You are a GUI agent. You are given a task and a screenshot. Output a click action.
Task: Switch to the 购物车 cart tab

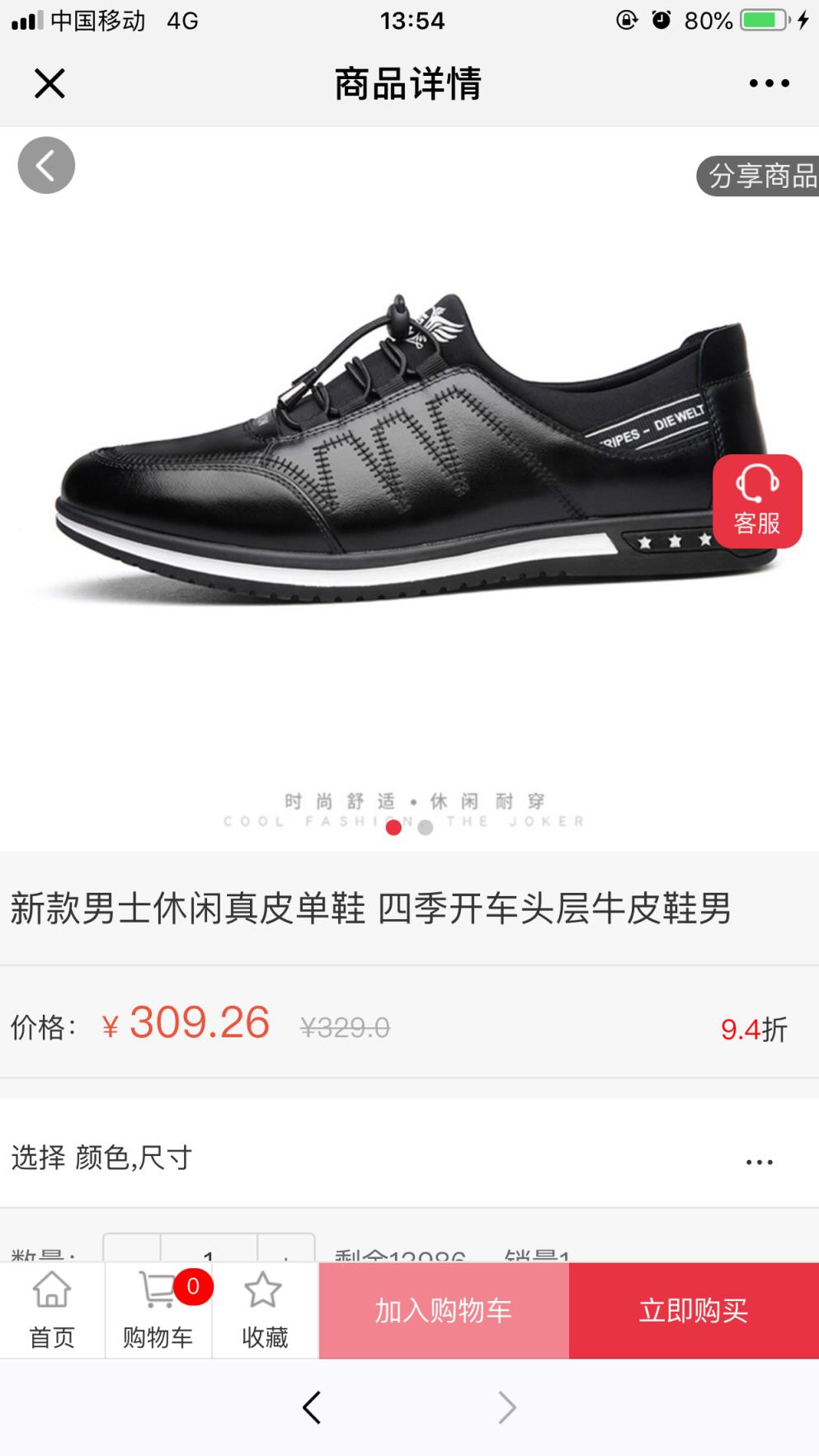[x=158, y=1310]
